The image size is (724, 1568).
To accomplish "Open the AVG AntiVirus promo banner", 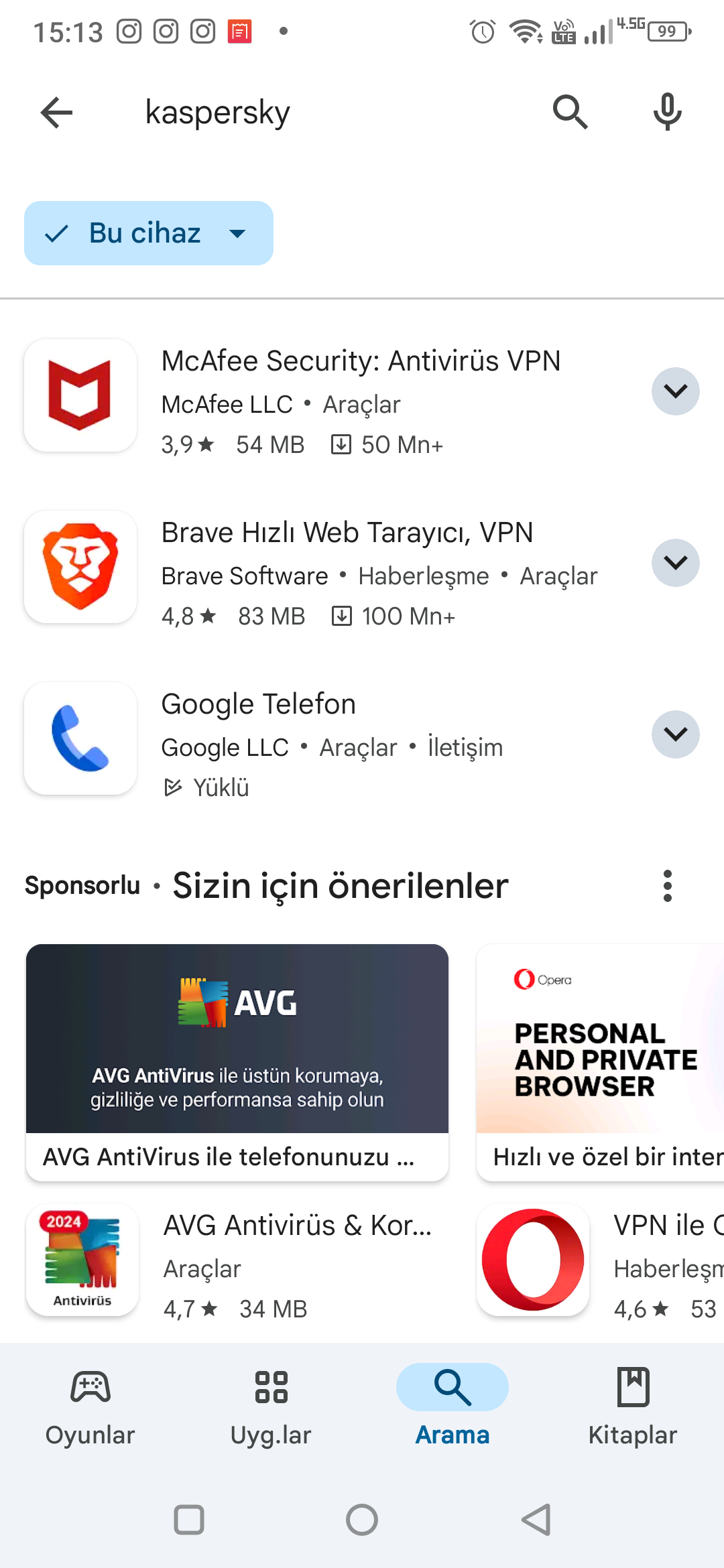I will (237, 1063).
